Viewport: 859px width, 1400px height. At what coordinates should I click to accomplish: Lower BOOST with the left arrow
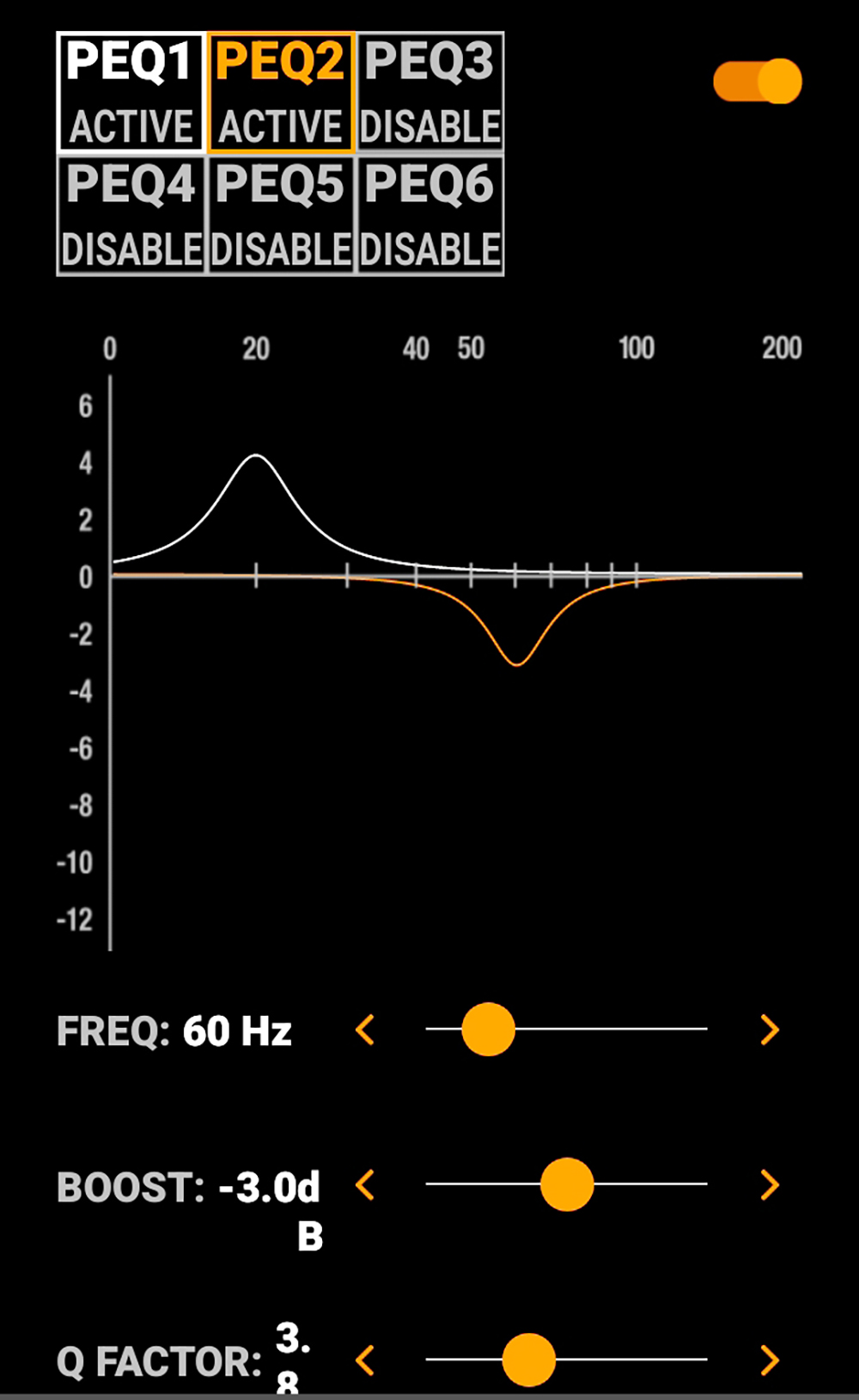point(365,1185)
